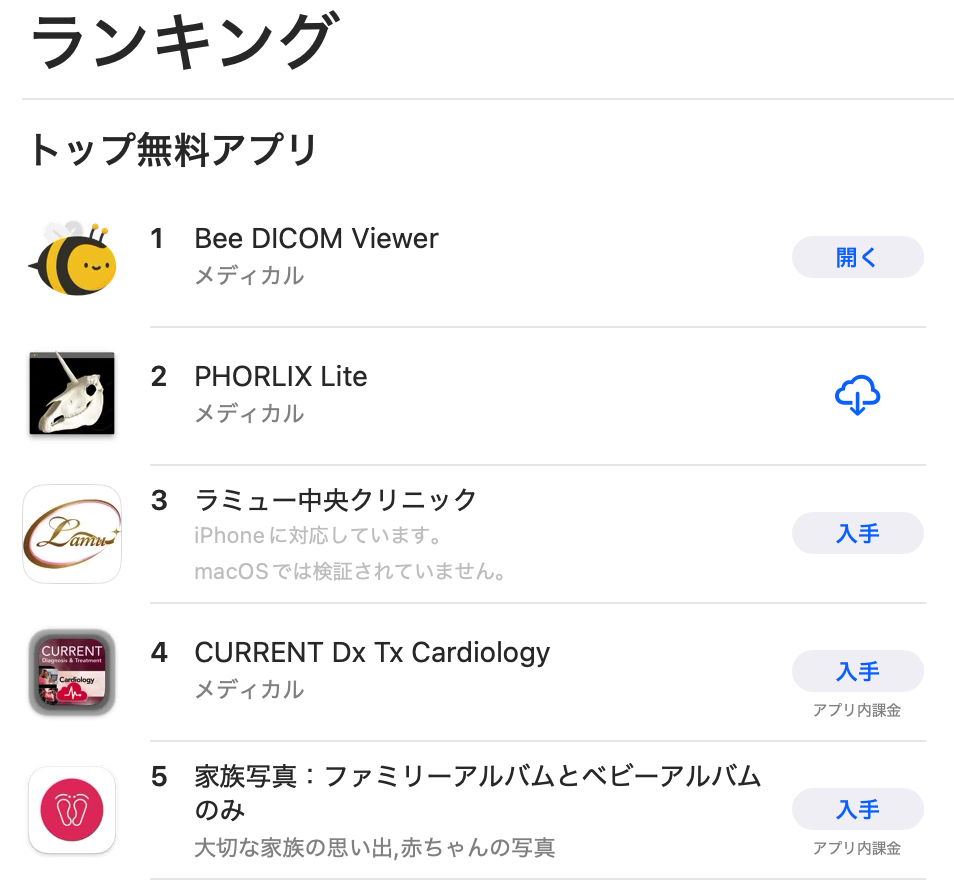This screenshot has height=880, width=954.
Task: Get CURRENT Dx Tx Cardiology
Action: 857,671
